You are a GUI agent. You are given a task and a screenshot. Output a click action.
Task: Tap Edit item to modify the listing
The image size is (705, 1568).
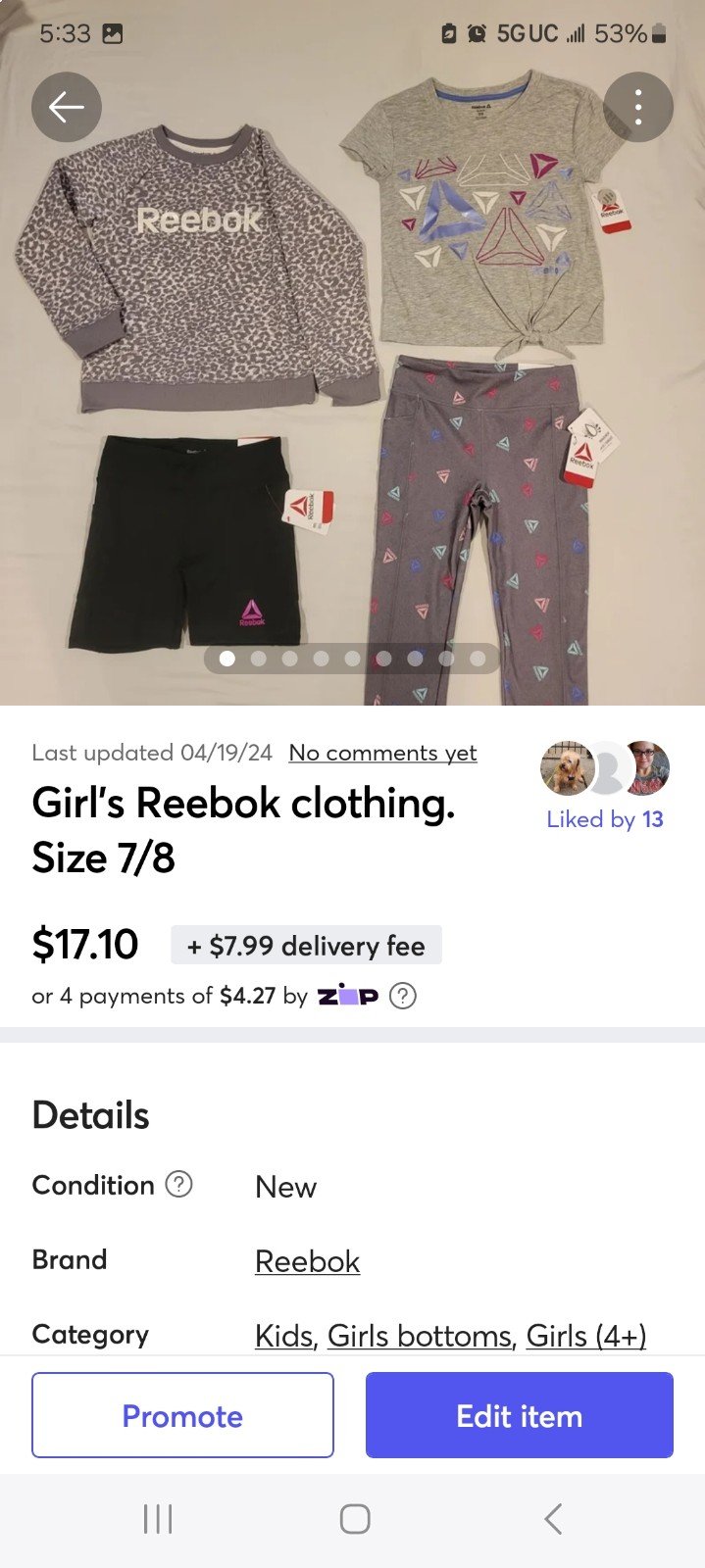point(519,1415)
